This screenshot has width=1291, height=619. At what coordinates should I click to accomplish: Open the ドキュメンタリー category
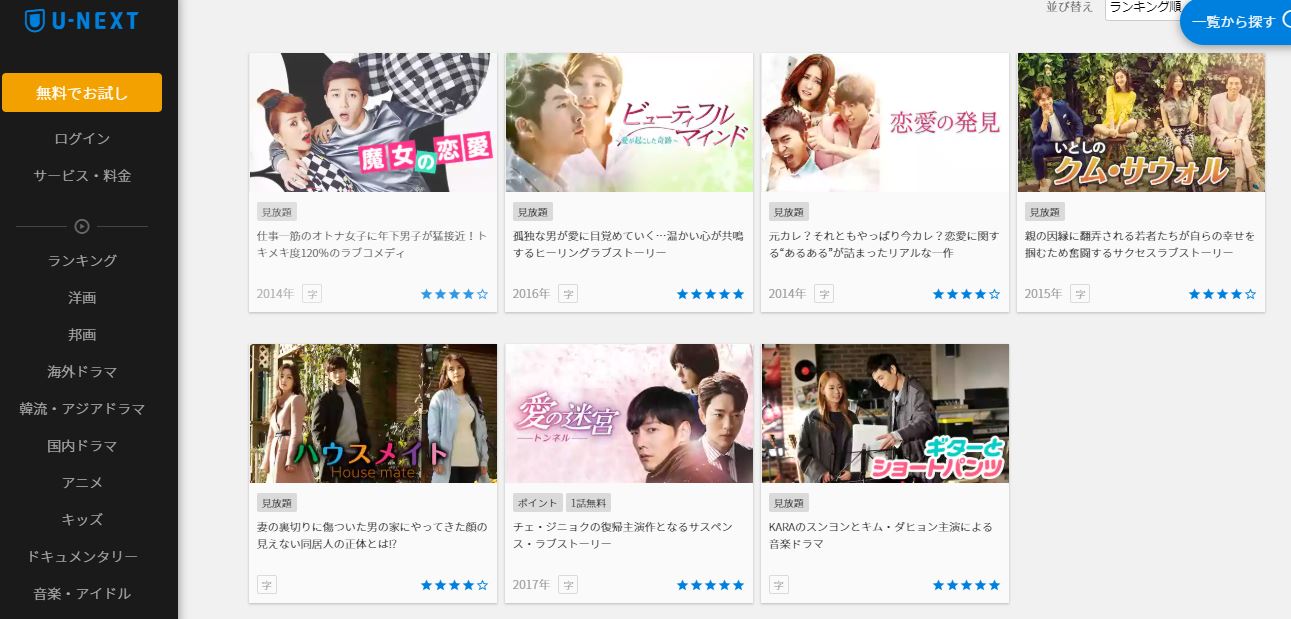[x=82, y=556]
